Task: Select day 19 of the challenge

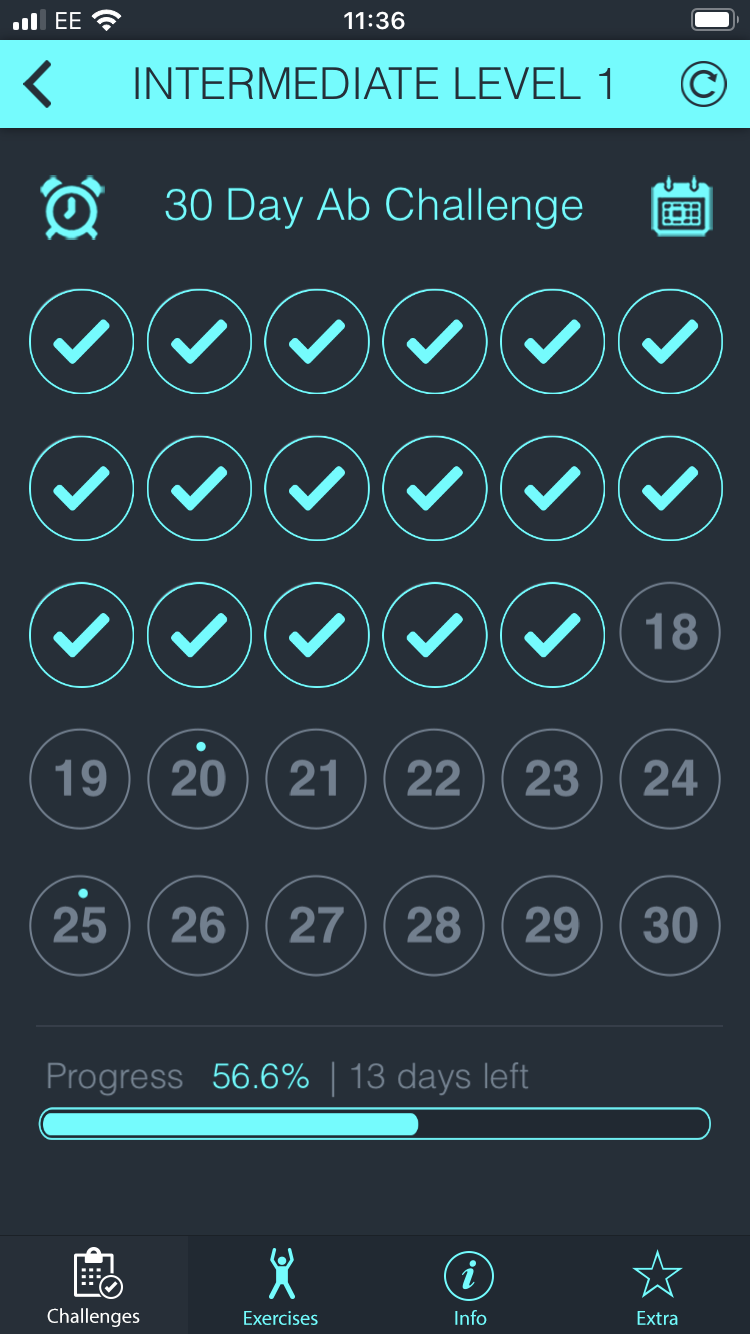Action: (x=81, y=780)
